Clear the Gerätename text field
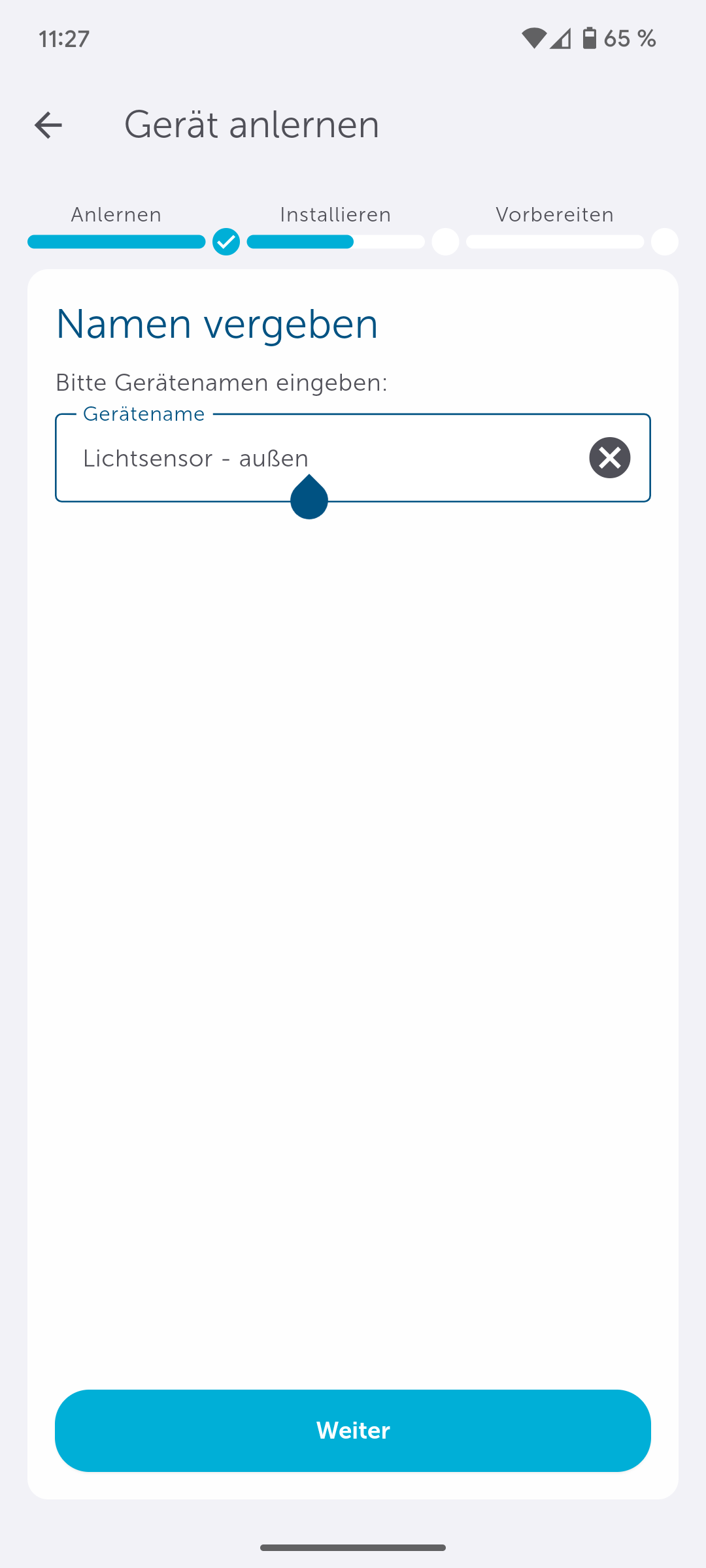This screenshot has width=706, height=1568. pyautogui.click(x=609, y=458)
